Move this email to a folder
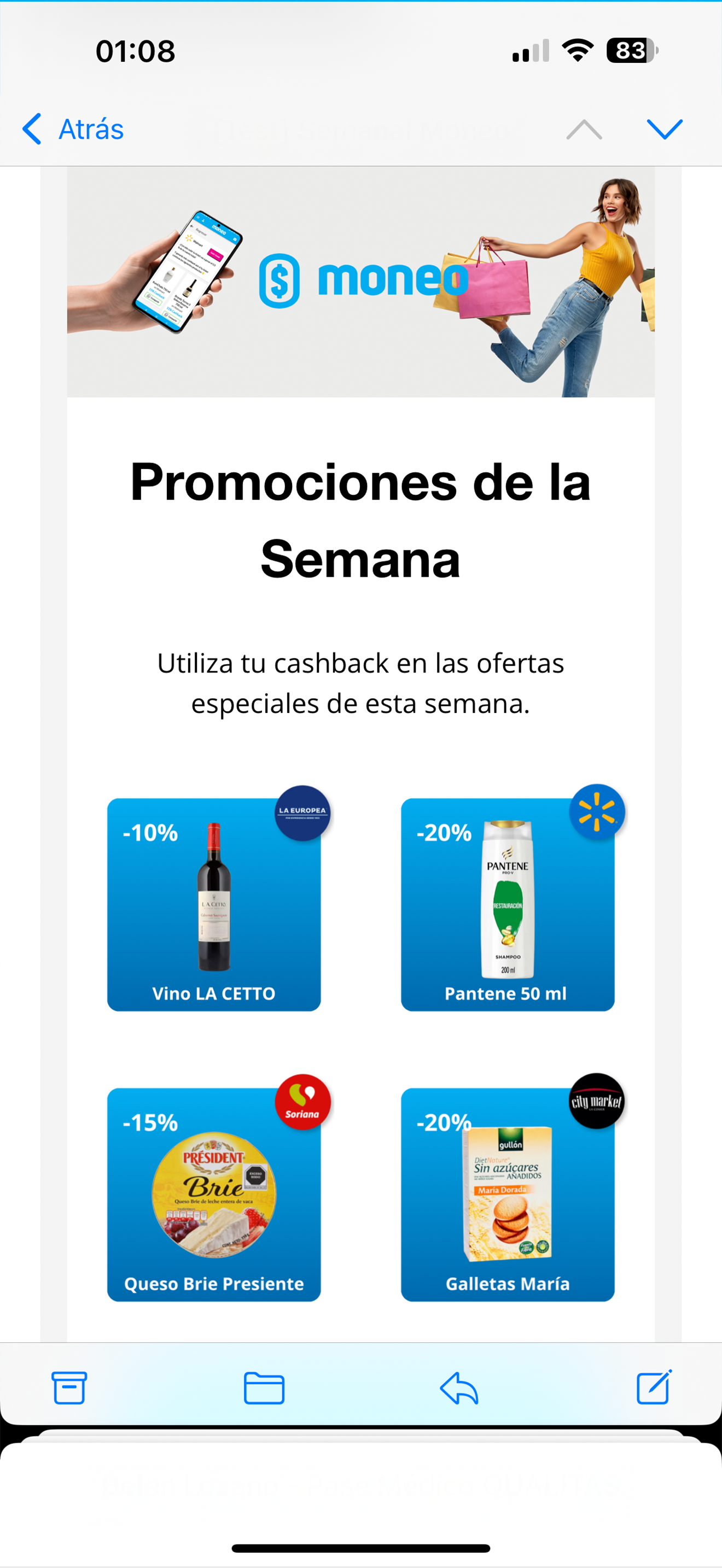Screen dimensions: 722x1568 pos(264,1388)
